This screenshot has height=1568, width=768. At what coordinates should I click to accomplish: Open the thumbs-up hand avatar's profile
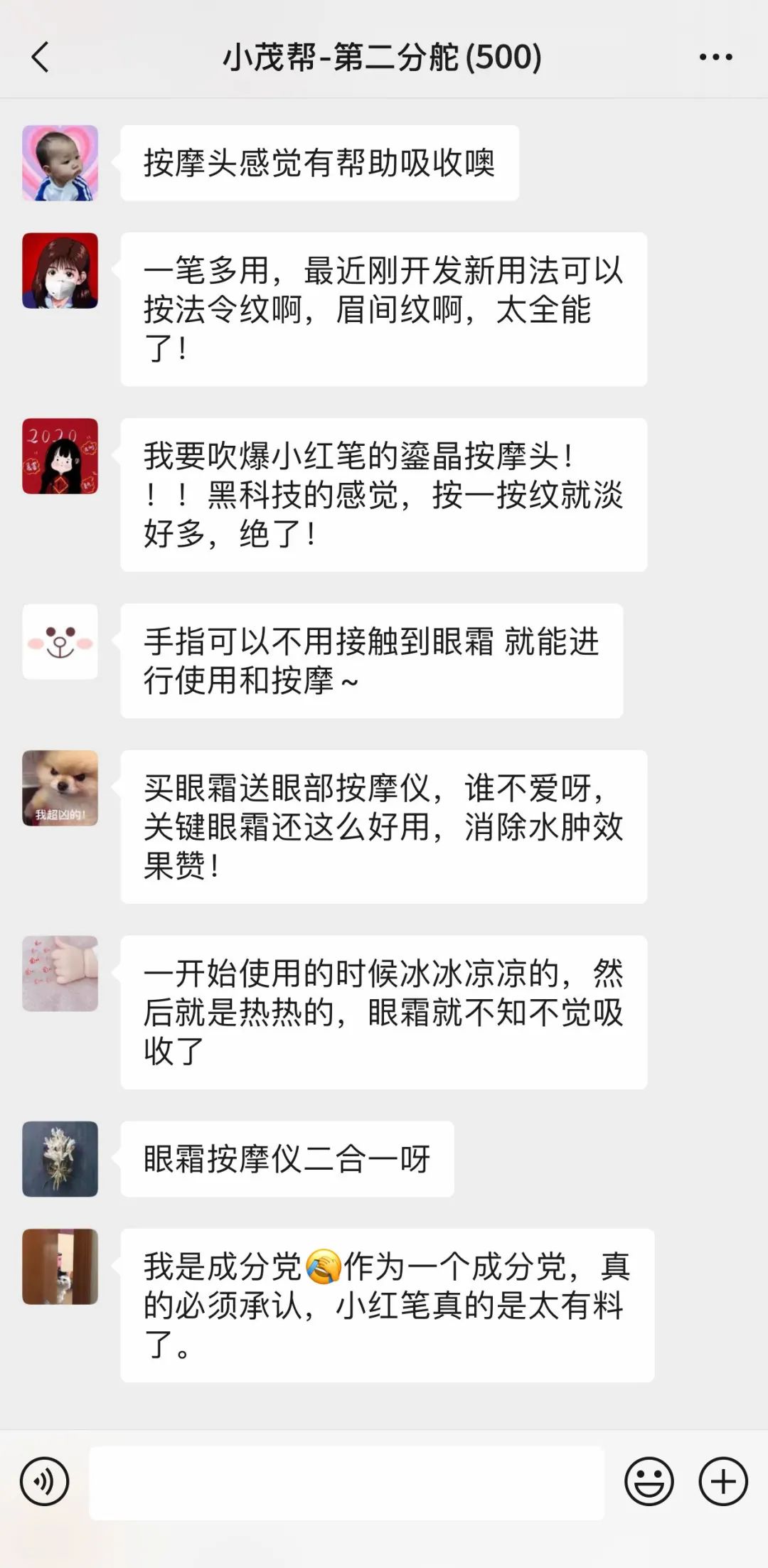pos(60,974)
